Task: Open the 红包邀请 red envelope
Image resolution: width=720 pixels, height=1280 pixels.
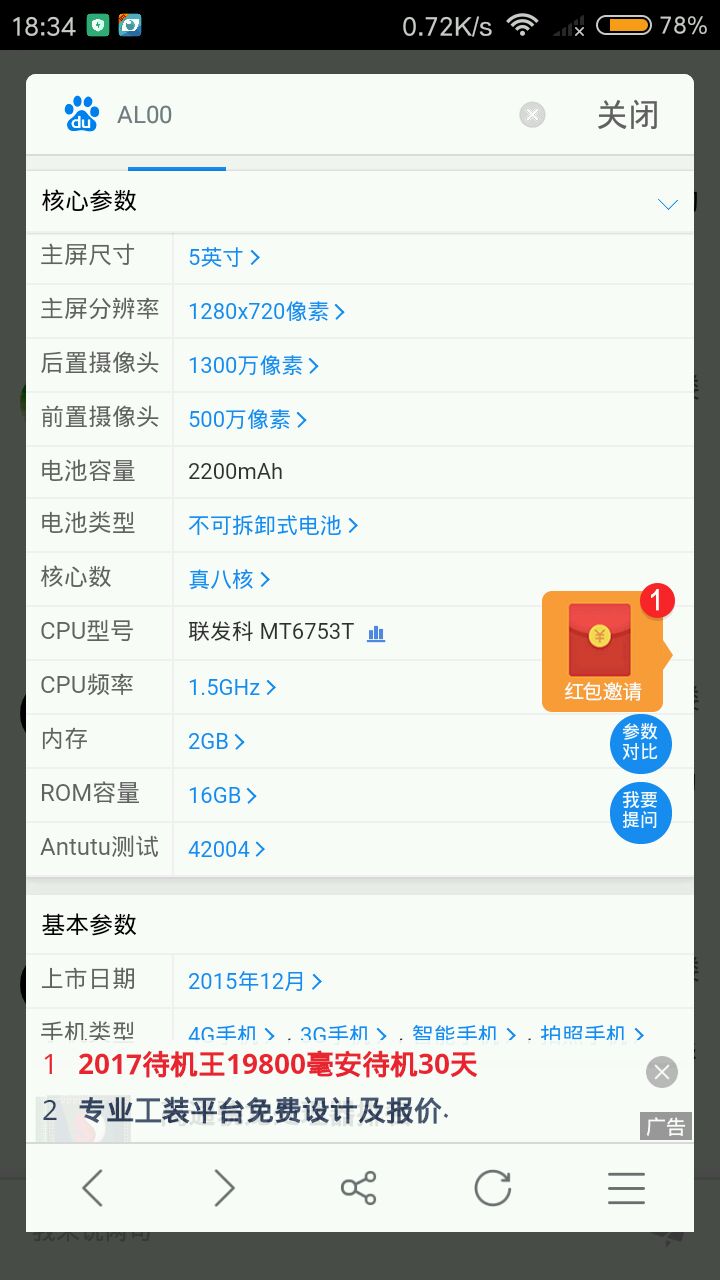Action: pos(601,650)
